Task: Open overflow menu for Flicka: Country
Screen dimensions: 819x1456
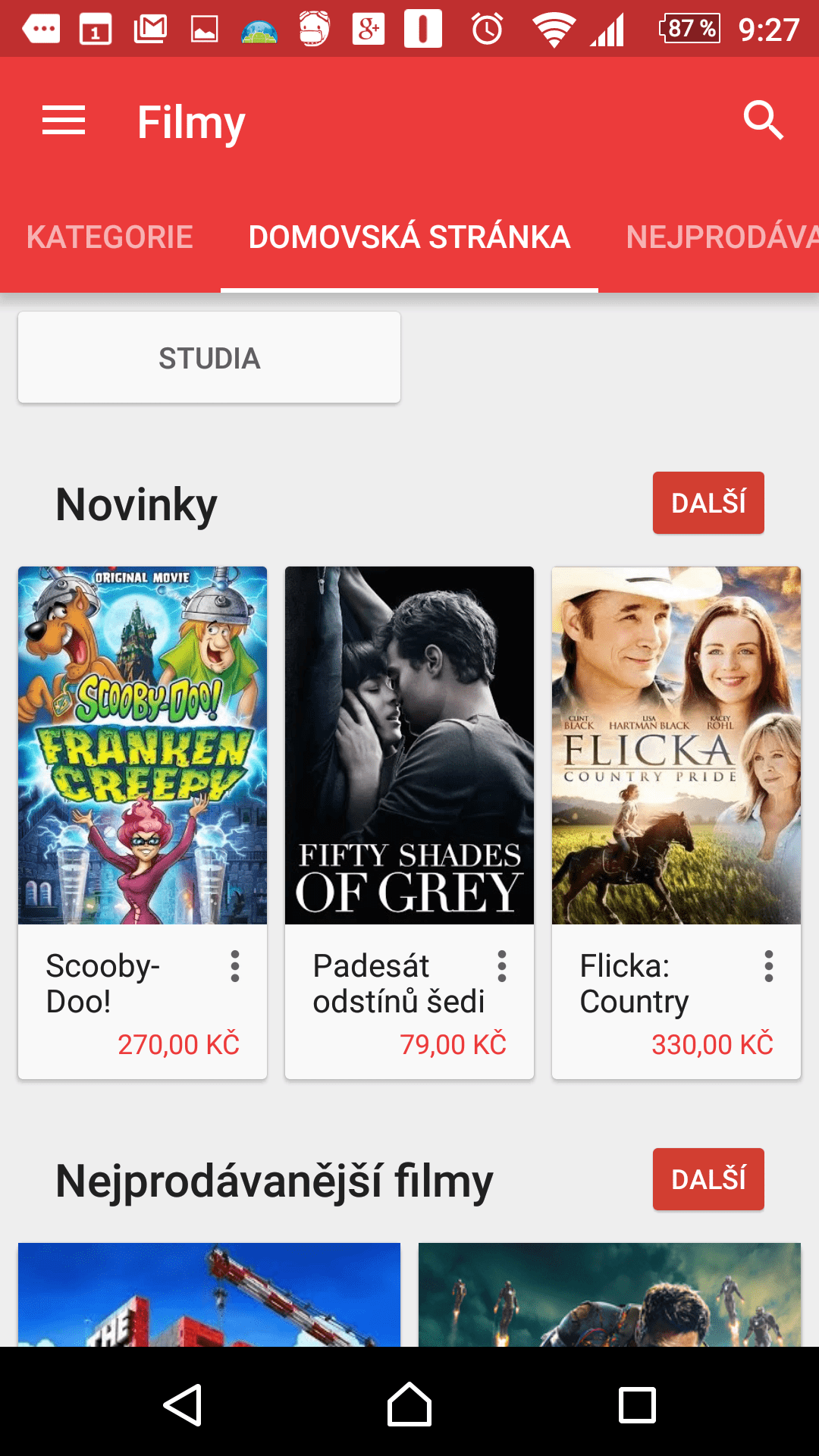Action: pyautogui.click(x=769, y=966)
